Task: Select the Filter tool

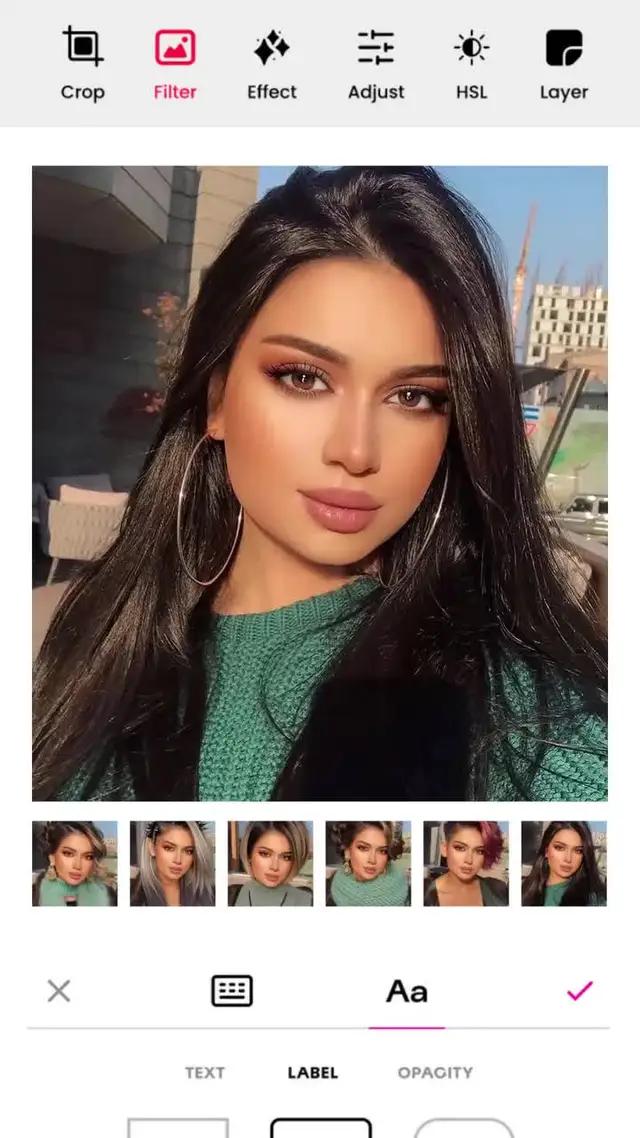Action: click(175, 64)
